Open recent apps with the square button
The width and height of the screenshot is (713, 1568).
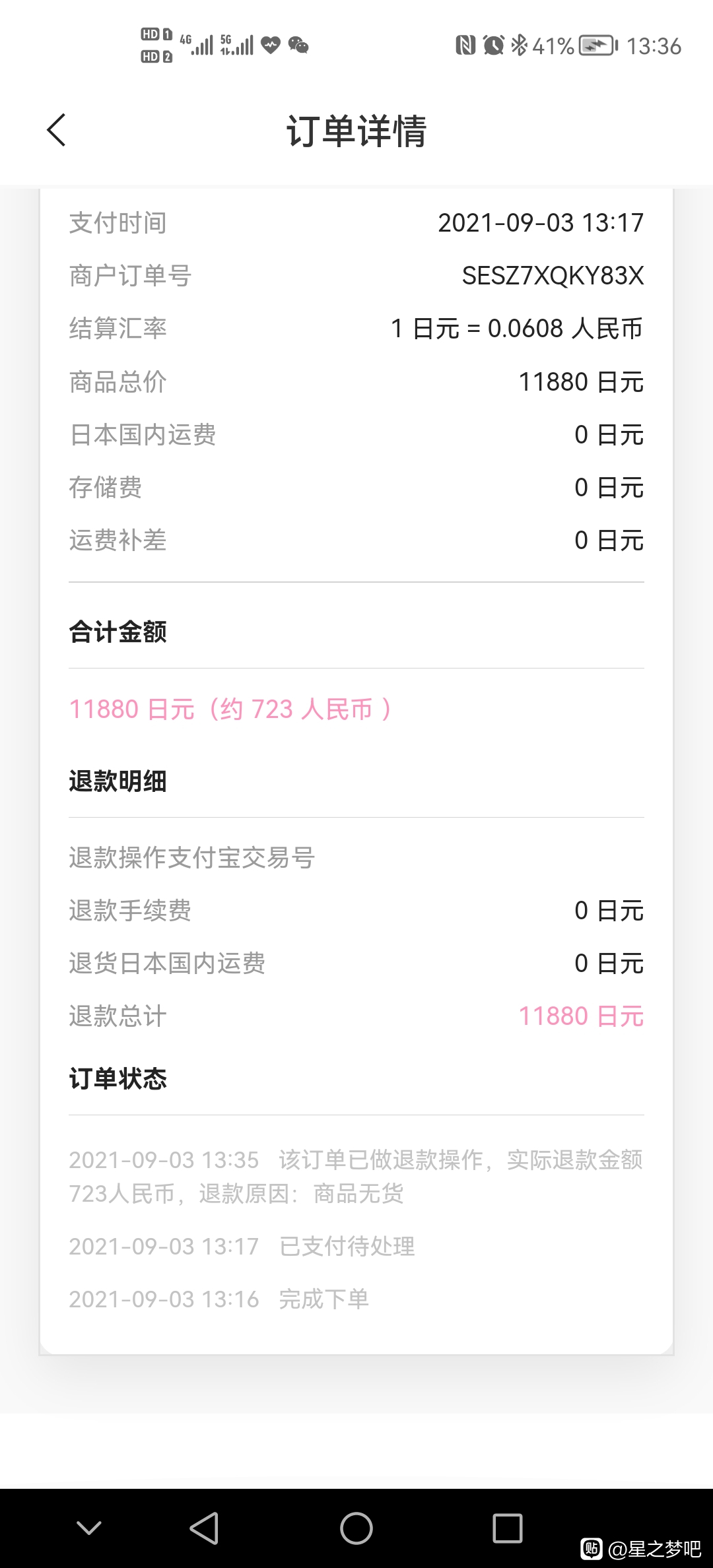pos(508,1528)
